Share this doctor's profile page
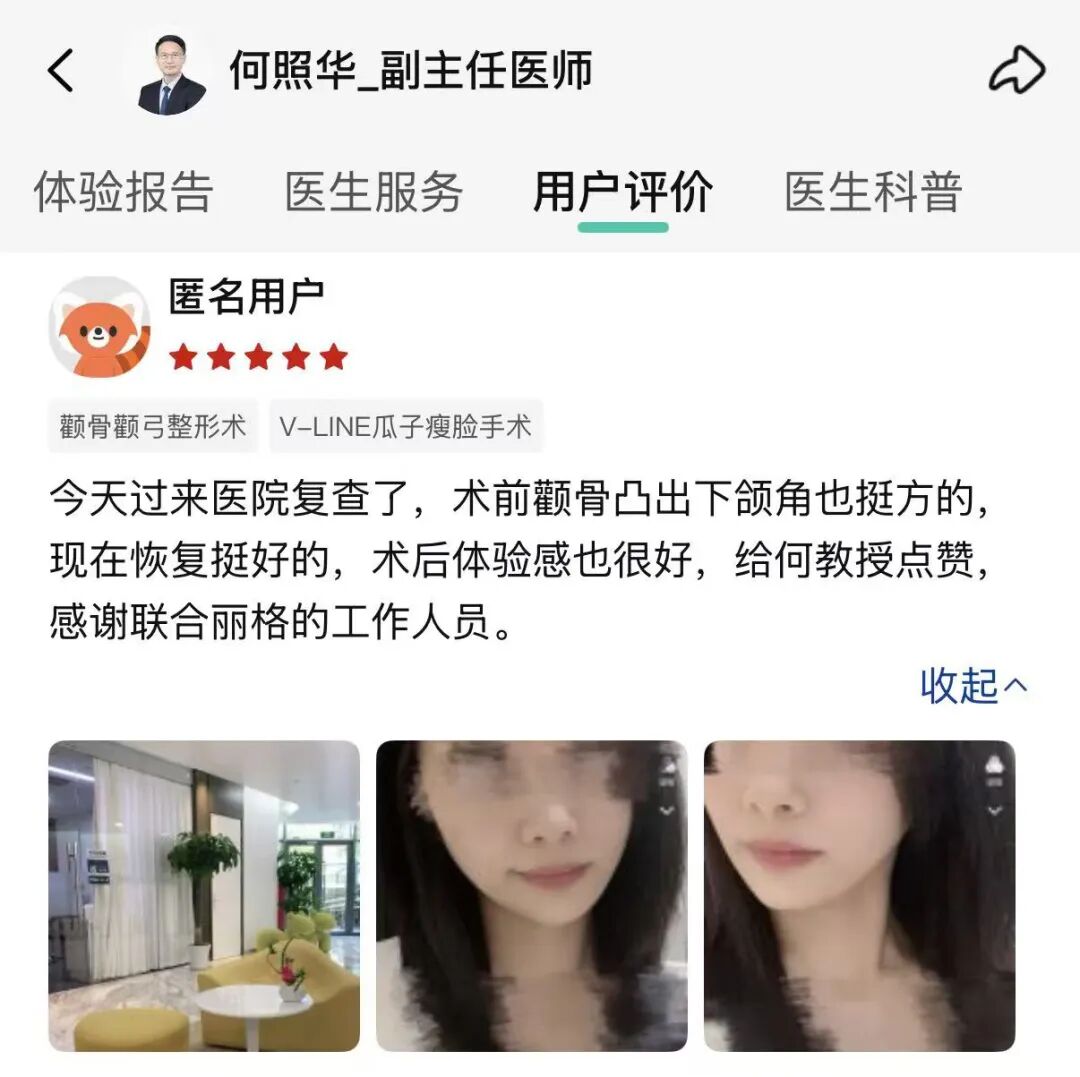 tap(1016, 72)
